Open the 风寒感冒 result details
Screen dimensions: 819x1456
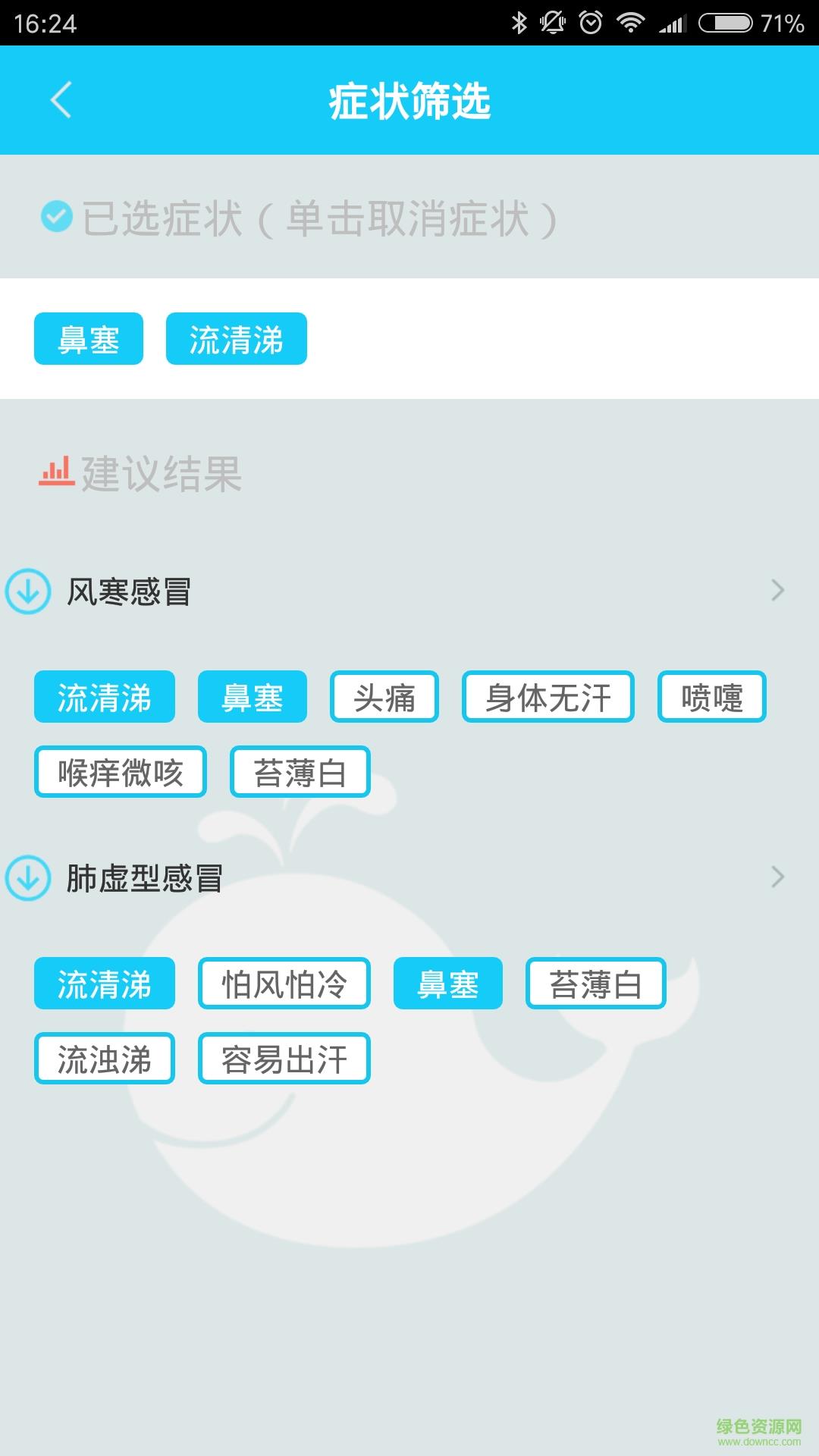point(409,591)
